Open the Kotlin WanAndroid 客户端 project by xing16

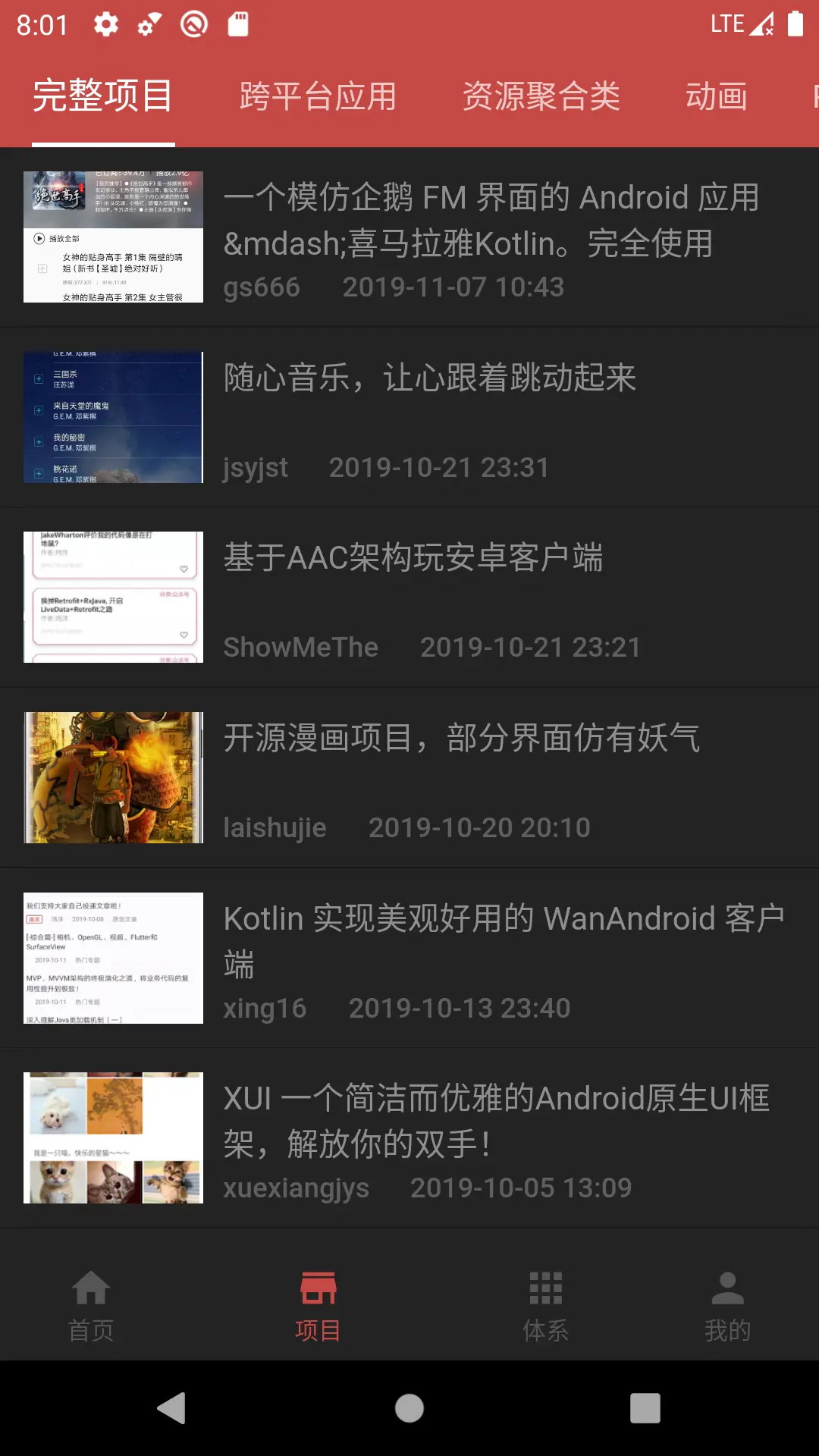[409, 959]
